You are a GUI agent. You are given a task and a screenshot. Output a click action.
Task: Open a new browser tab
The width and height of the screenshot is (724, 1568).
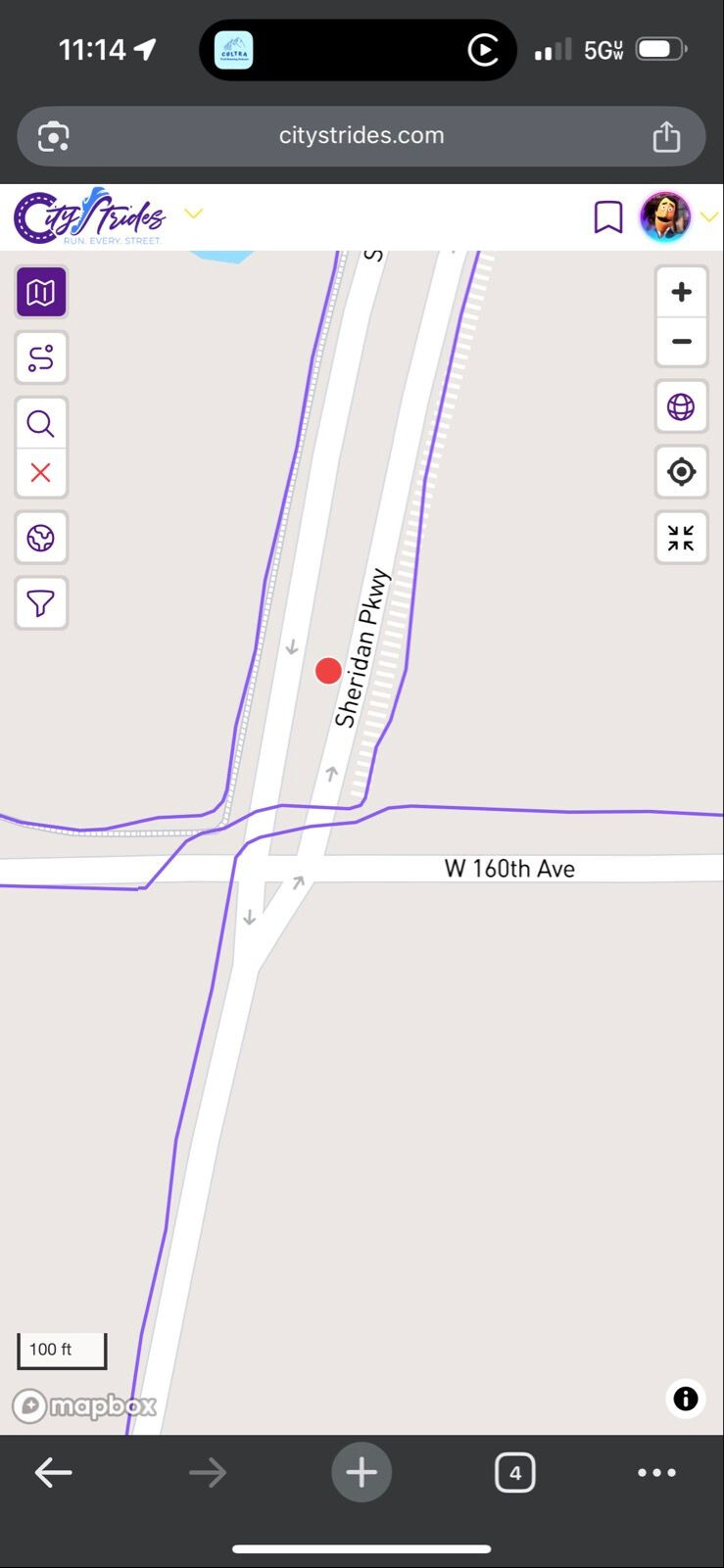(x=362, y=1472)
